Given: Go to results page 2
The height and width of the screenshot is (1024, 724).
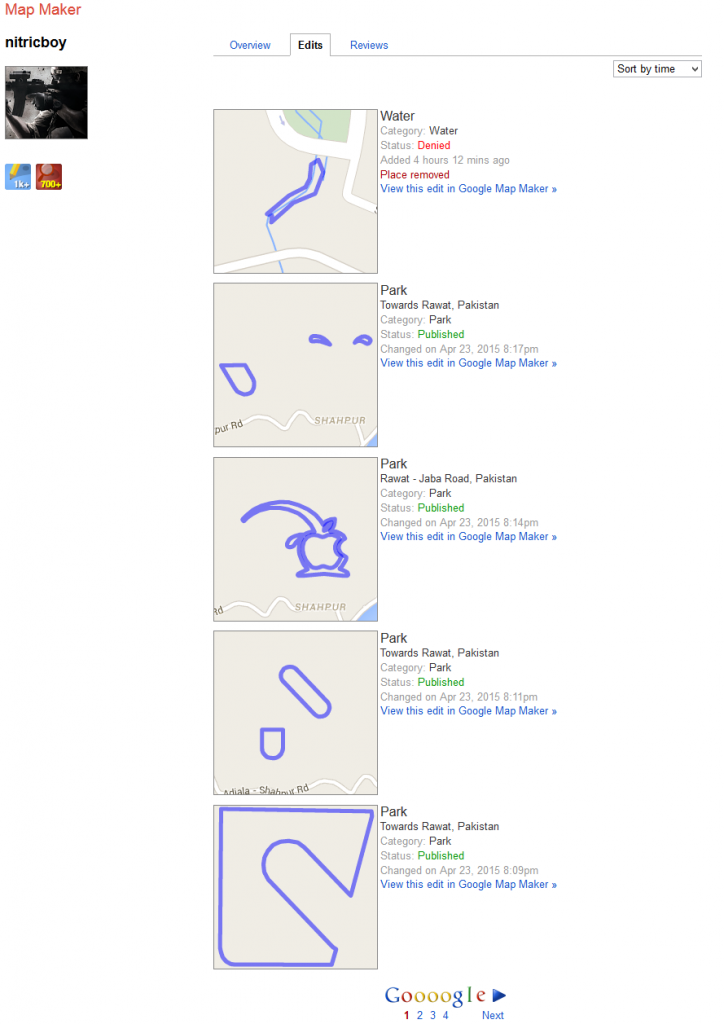Looking at the screenshot, I should [420, 1015].
